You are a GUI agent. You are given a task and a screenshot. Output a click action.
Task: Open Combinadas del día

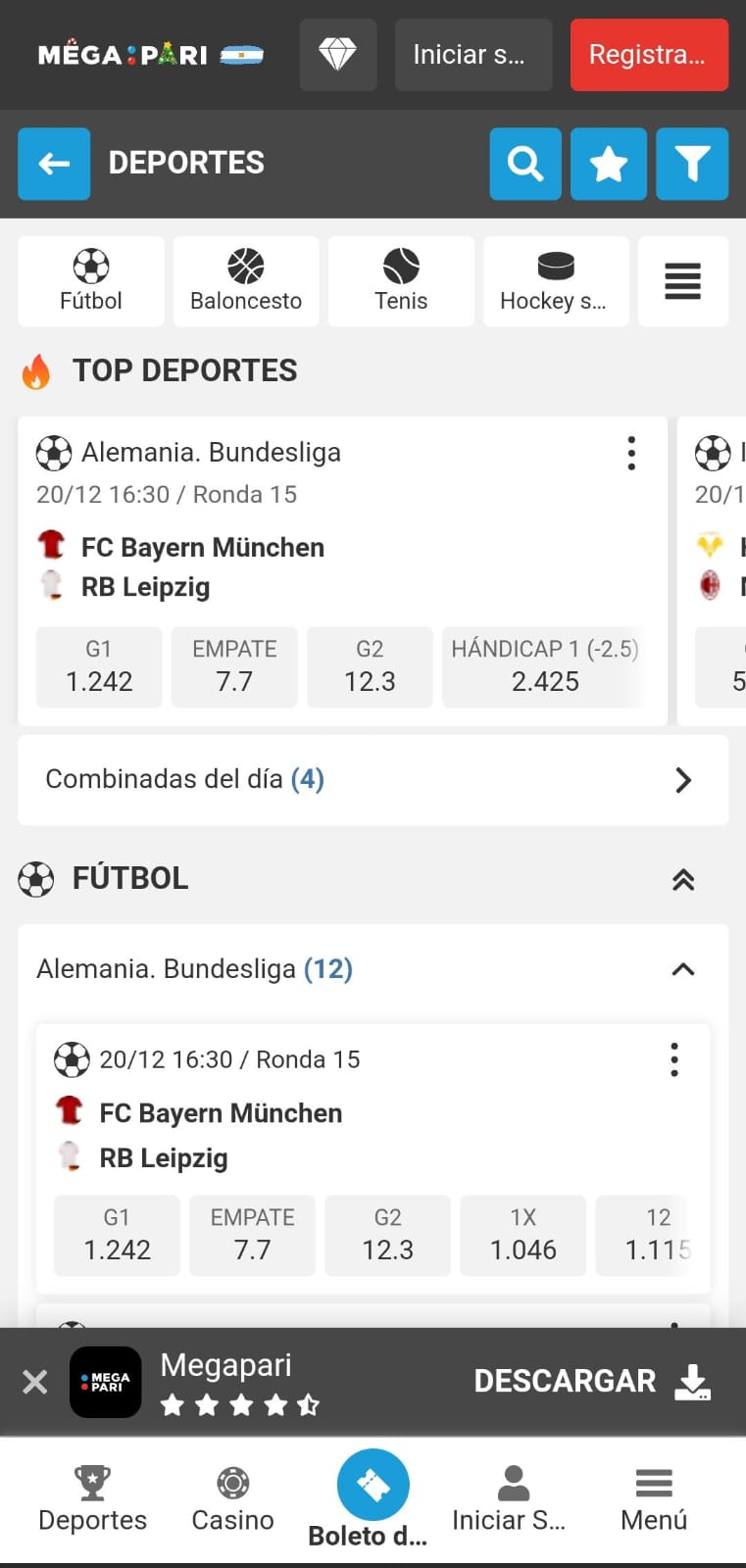(x=373, y=780)
